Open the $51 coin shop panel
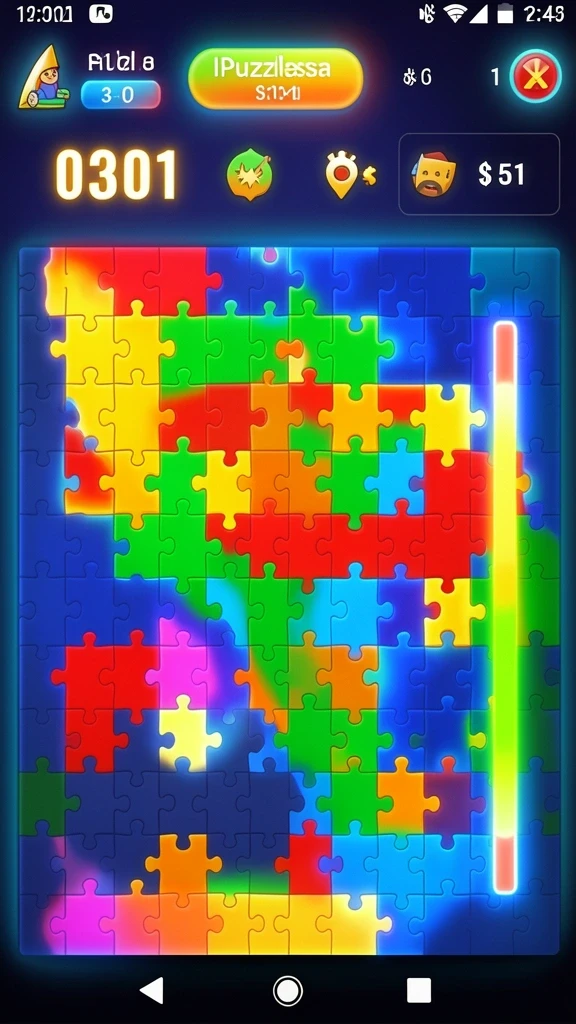This screenshot has width=576, height=1024. pyautogui.click(x=479, y=174)
